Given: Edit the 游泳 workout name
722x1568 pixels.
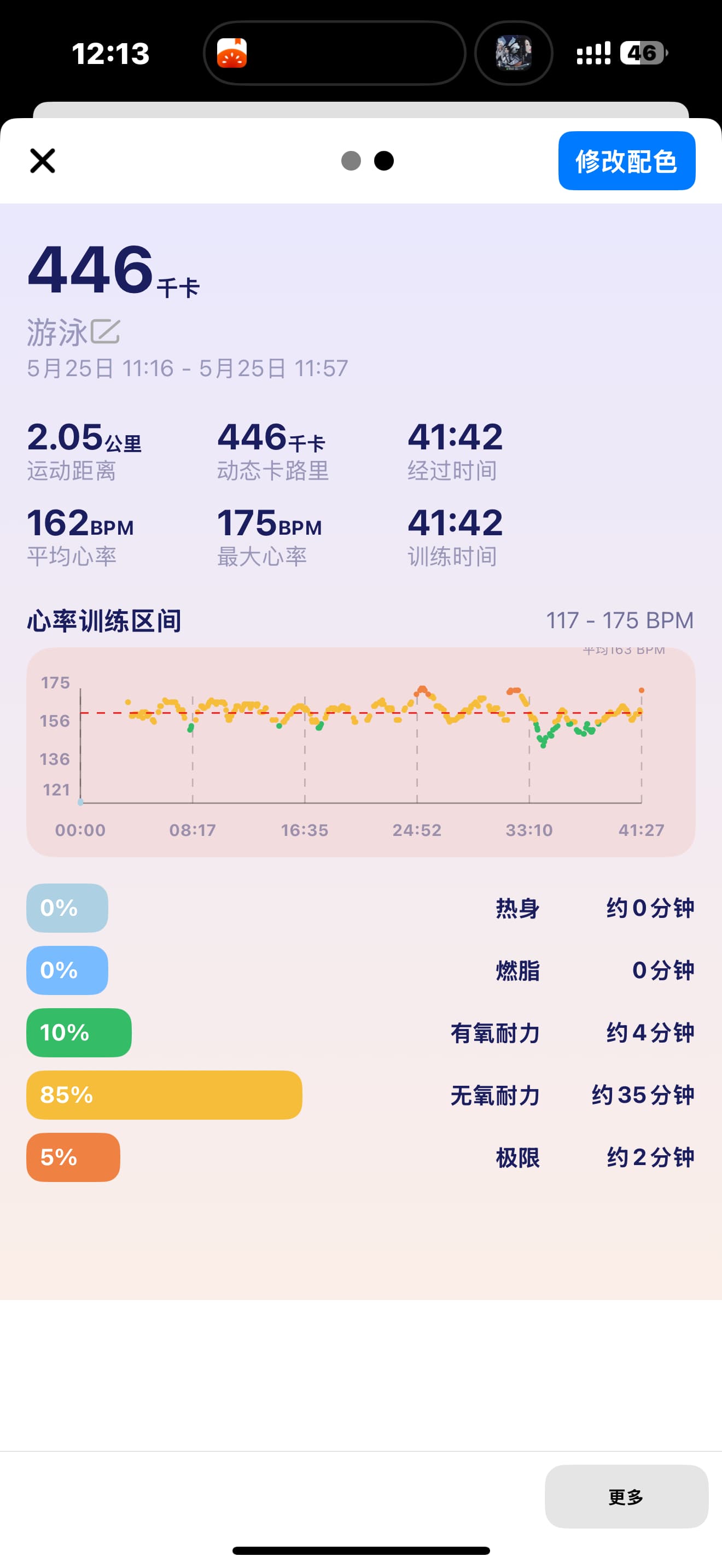Looking at the screenshot, I should point(106,332).
